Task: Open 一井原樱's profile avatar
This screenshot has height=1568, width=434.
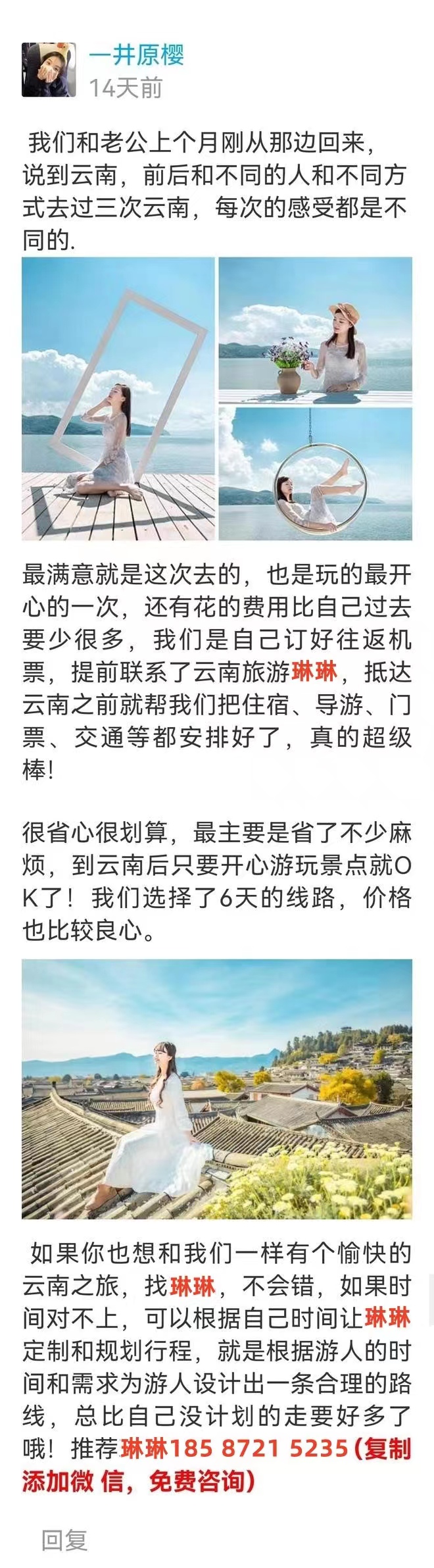Action: (x=49, y=70)
